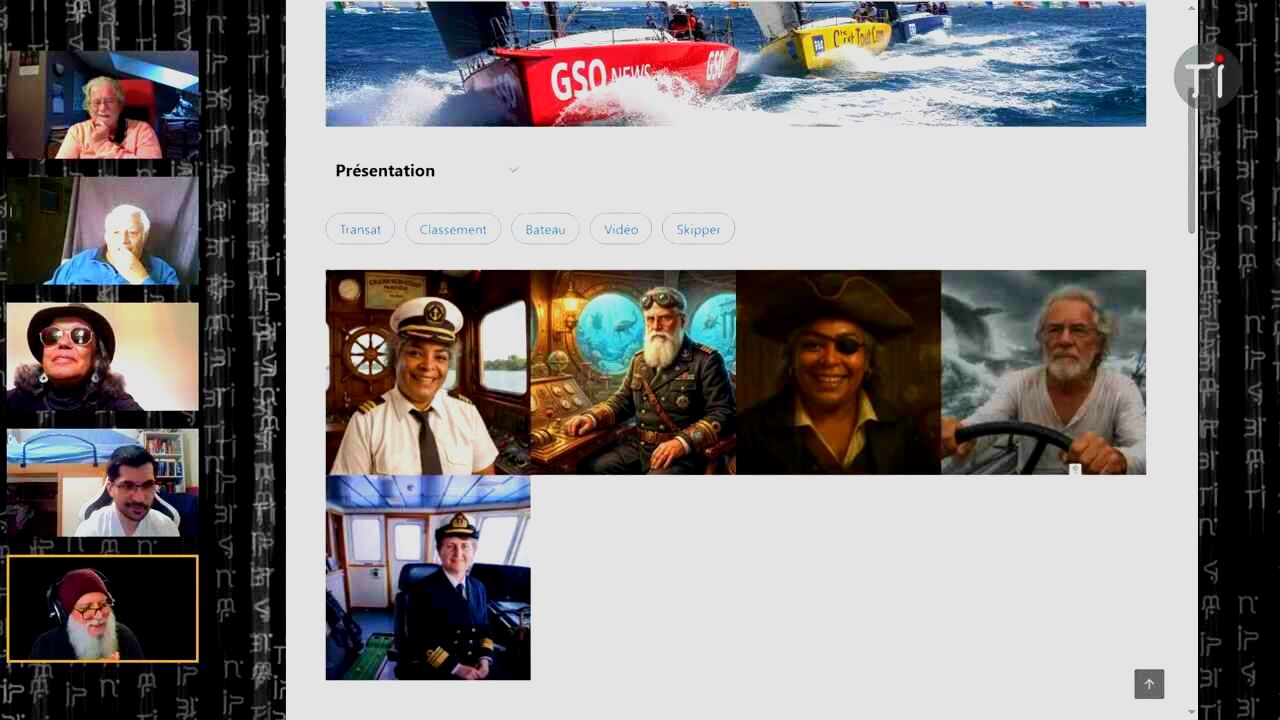Open the GSO News sailing banner
This screenshot has width=1280, height=720.
click(x=735, y=64)
